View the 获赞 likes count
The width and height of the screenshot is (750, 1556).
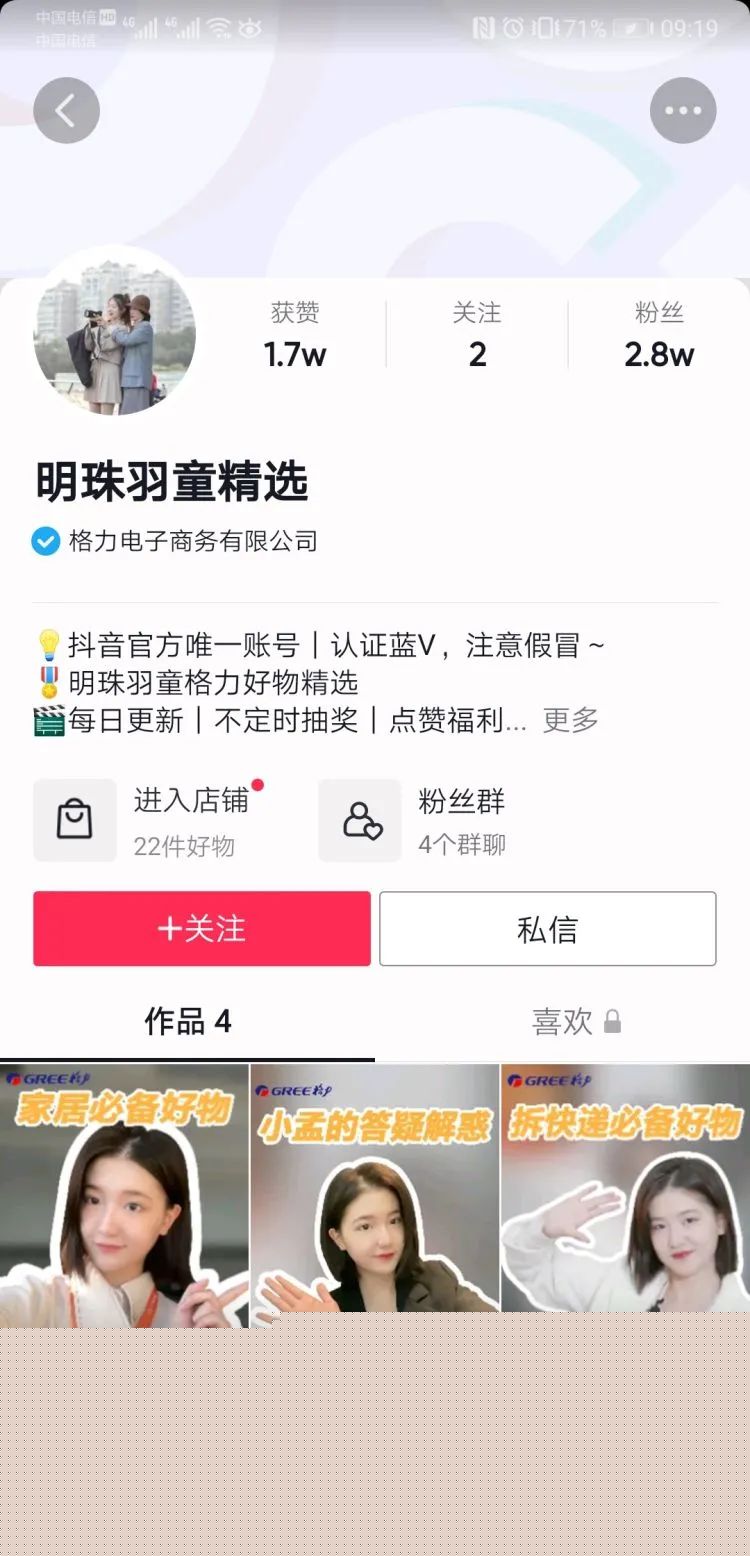click(295, 336)
